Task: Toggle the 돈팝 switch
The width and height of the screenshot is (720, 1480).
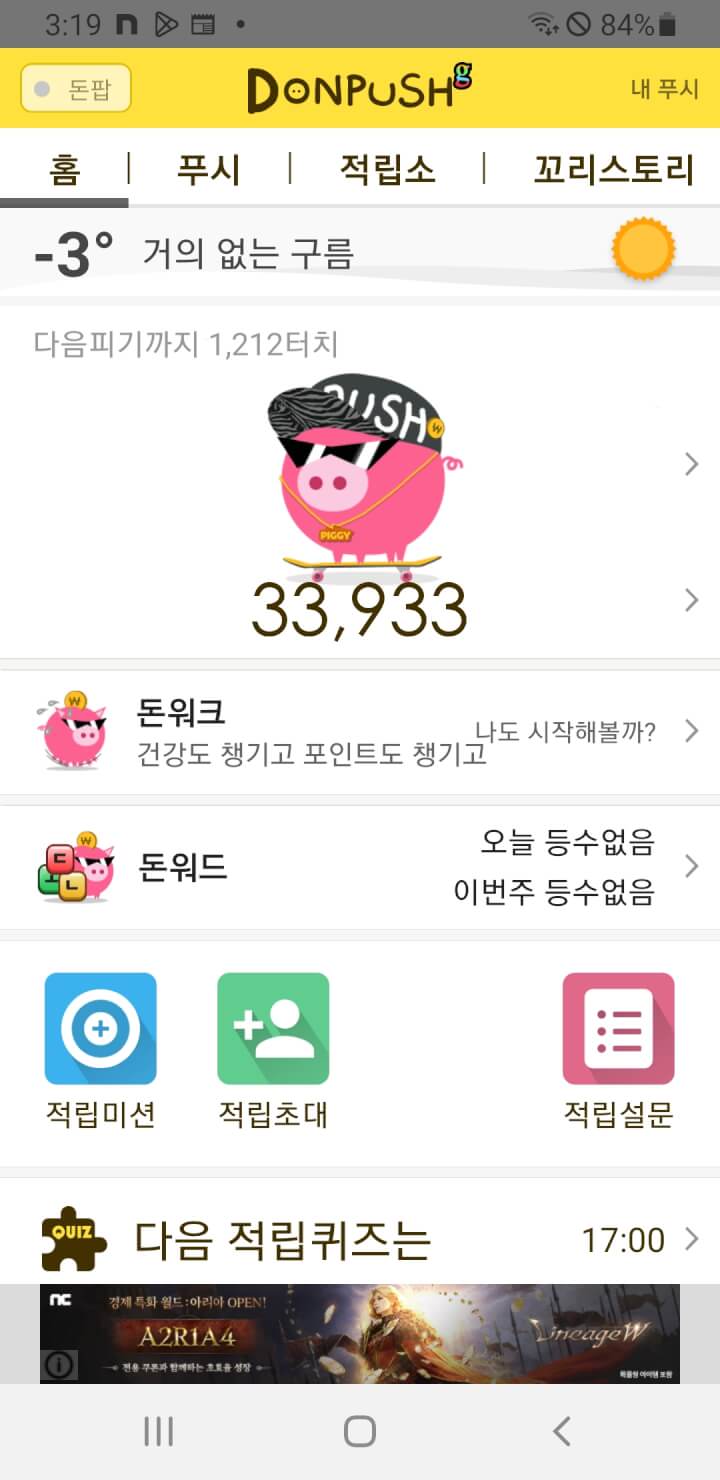Action: pyautogui.click(x=76, y=90)
